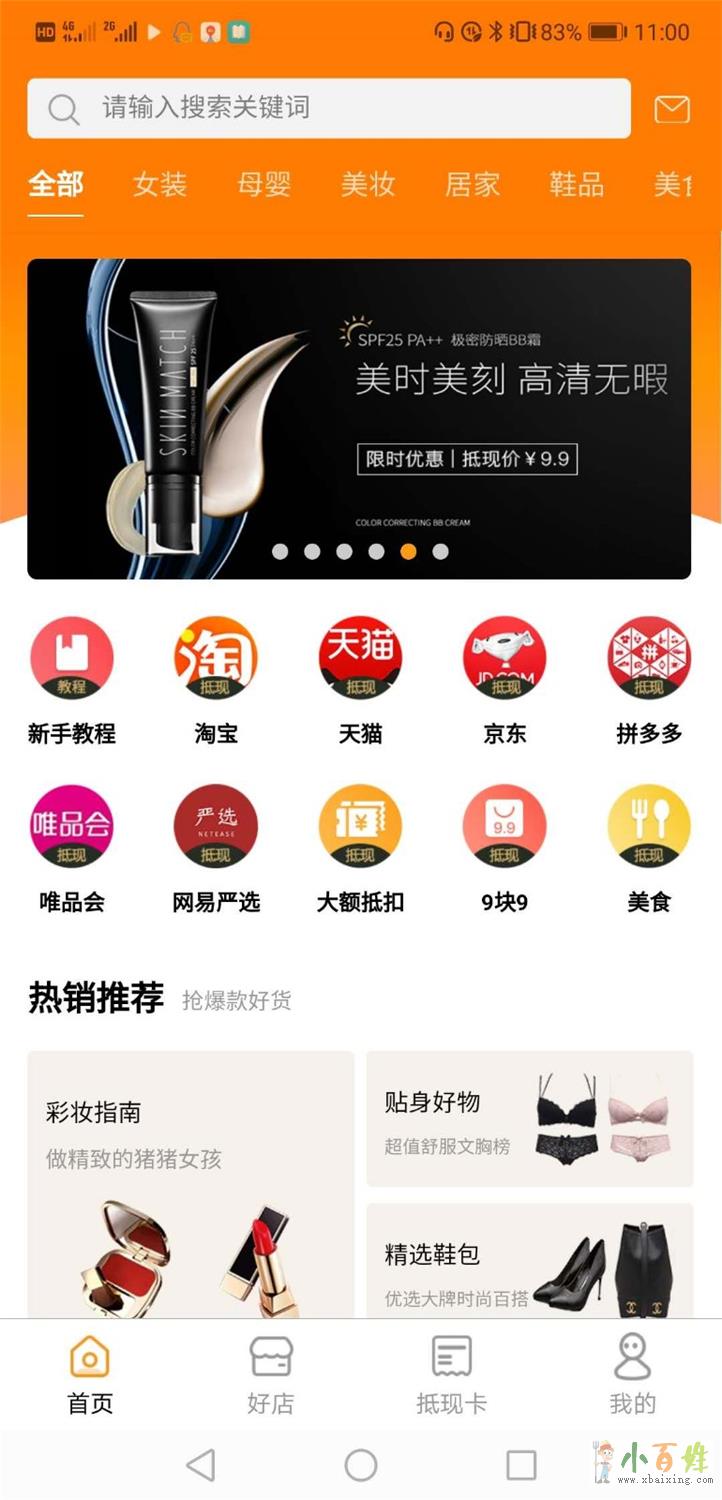722x1500 pixels.
Task: Open the 贴身好物 recommendation card
Action: (x=529, y=1118)
